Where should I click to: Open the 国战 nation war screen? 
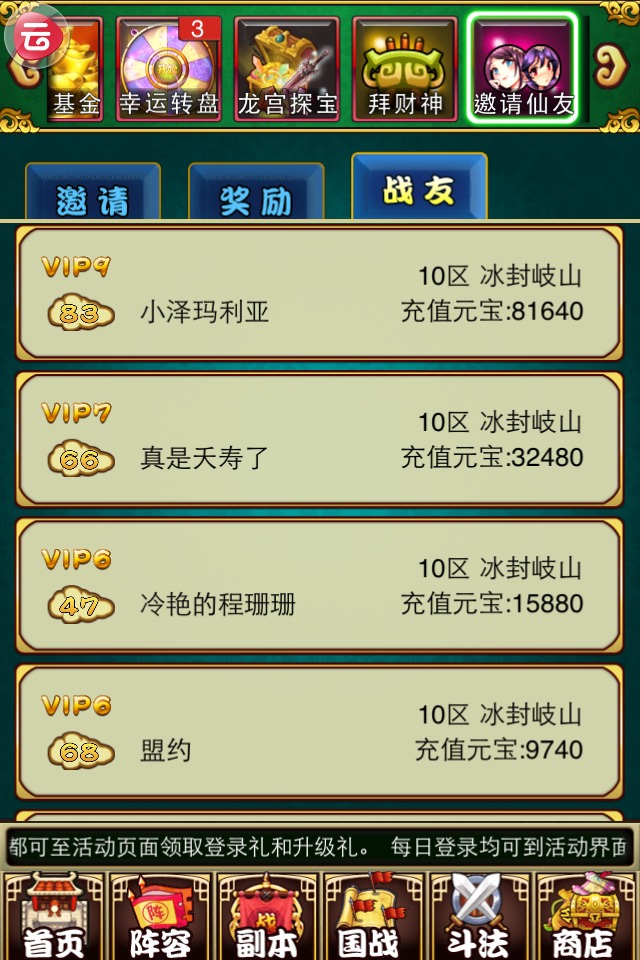point(373,917)
